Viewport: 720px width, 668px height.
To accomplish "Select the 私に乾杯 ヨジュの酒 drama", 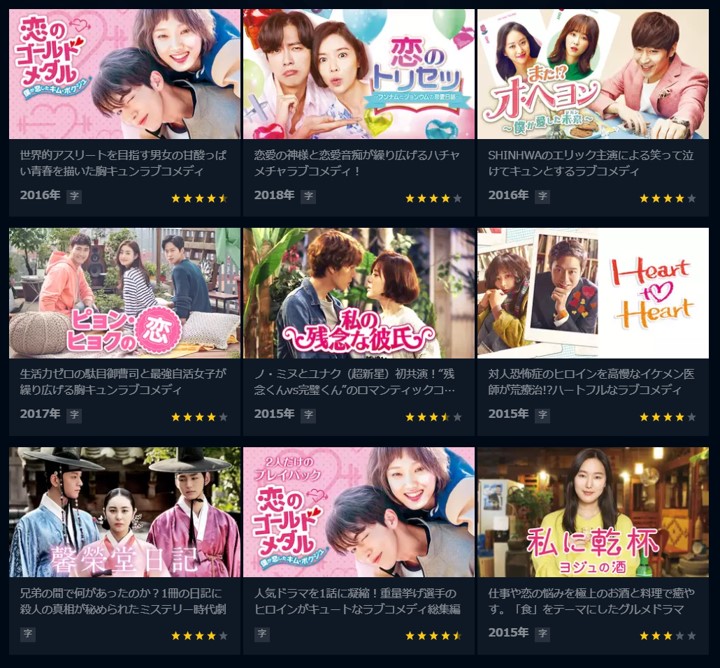I will click(x=593, y=512).
